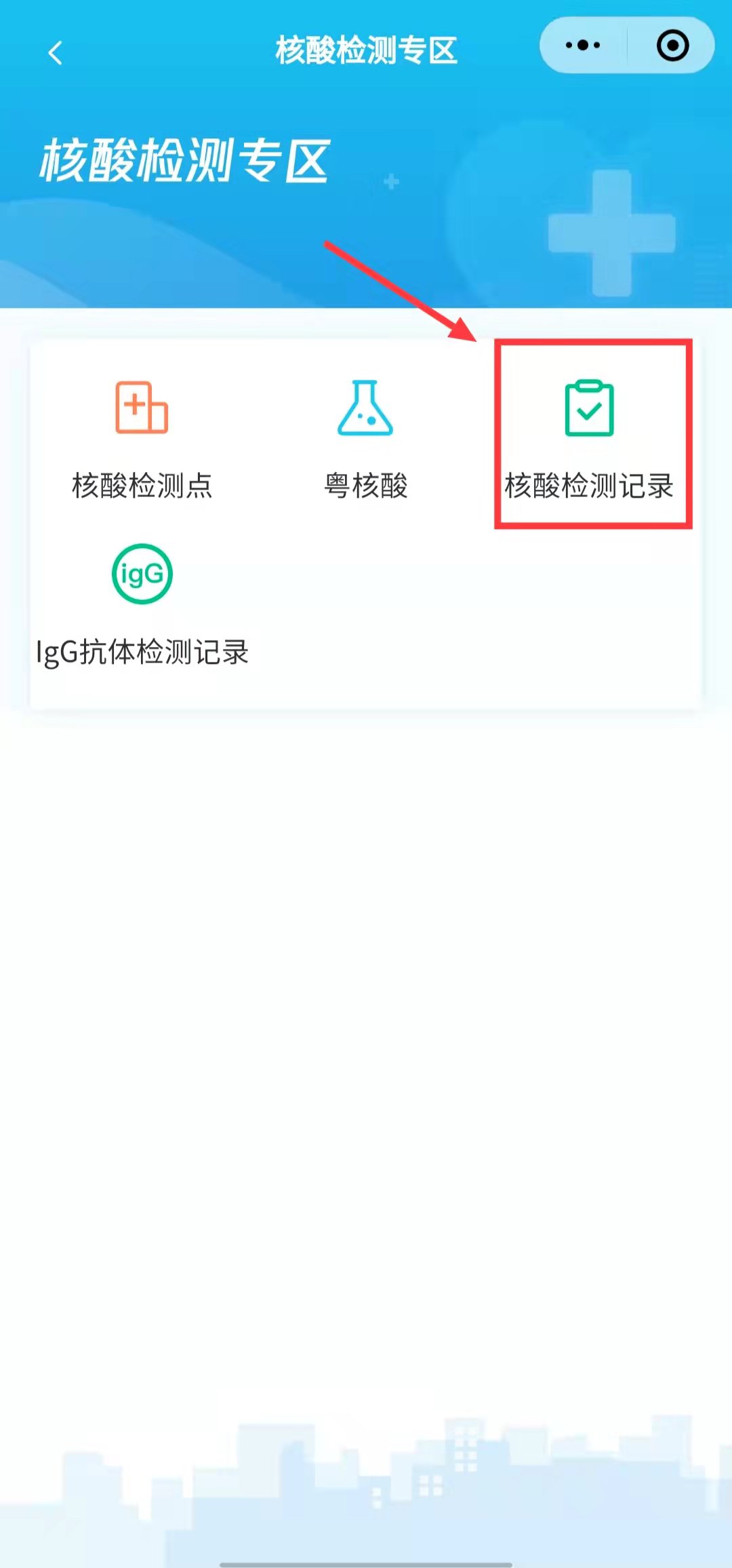The height and width of the screenshot is (1568, 732).
Task: Open IgG抗体检测记录 antibody records
Action: (x=142, y=605)
